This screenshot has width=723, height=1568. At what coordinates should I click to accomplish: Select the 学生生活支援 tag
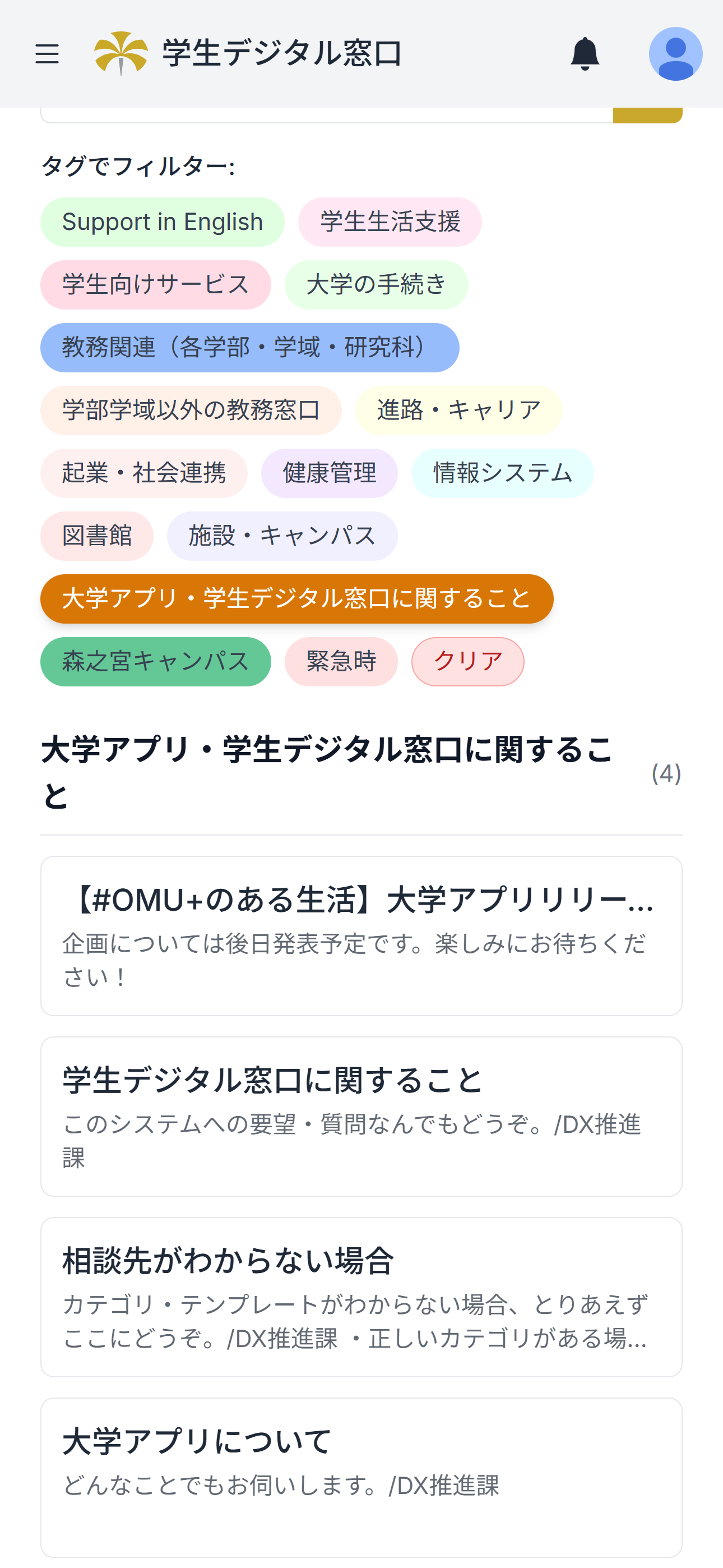(x=390, y=222)
